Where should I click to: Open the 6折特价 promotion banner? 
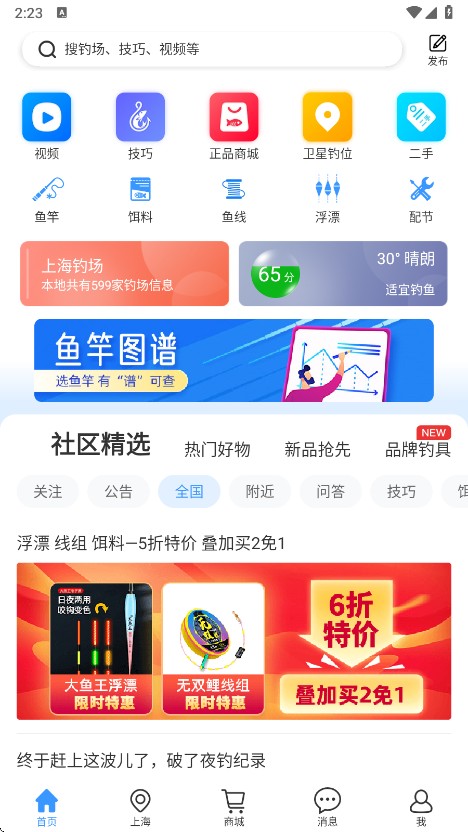point(234,641)
